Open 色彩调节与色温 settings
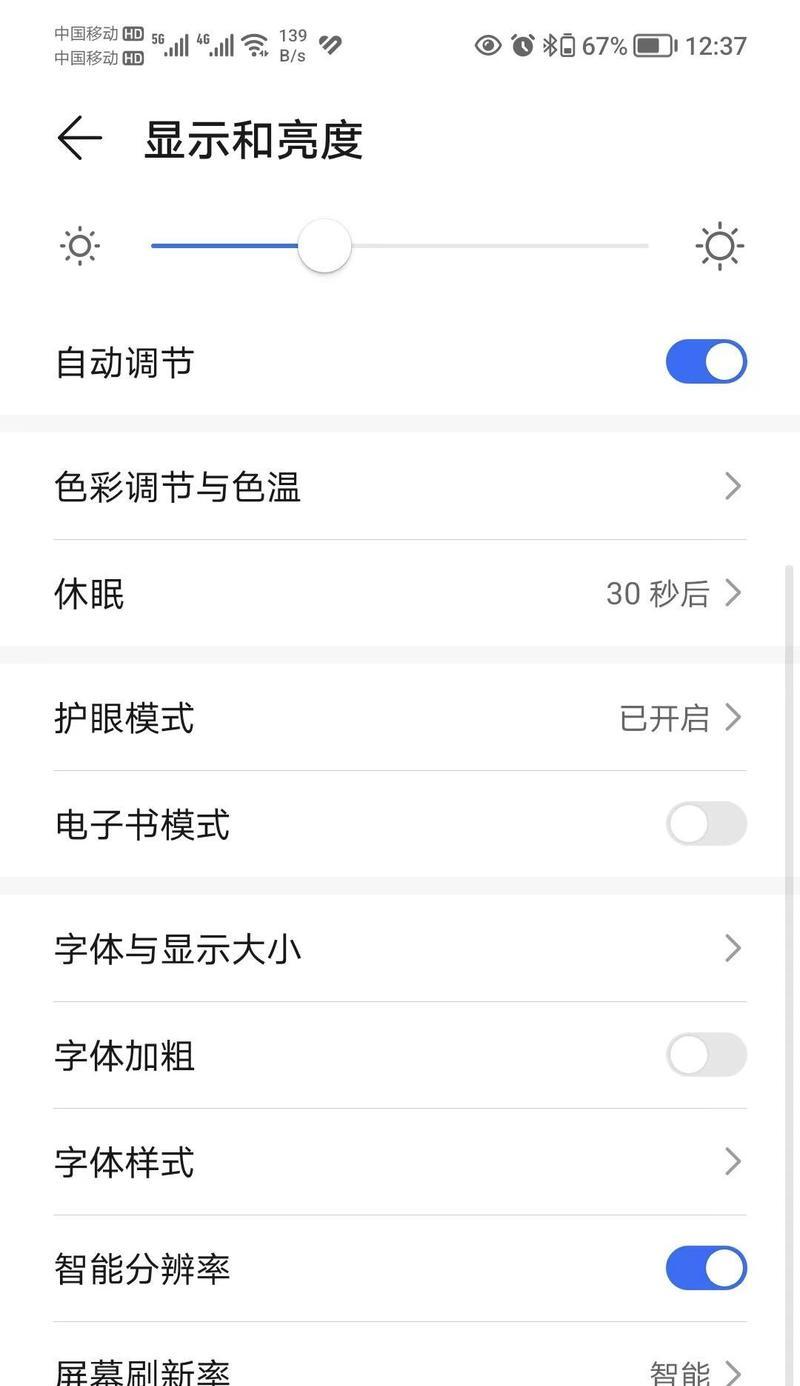800x1386 pixels. [400, 487]
